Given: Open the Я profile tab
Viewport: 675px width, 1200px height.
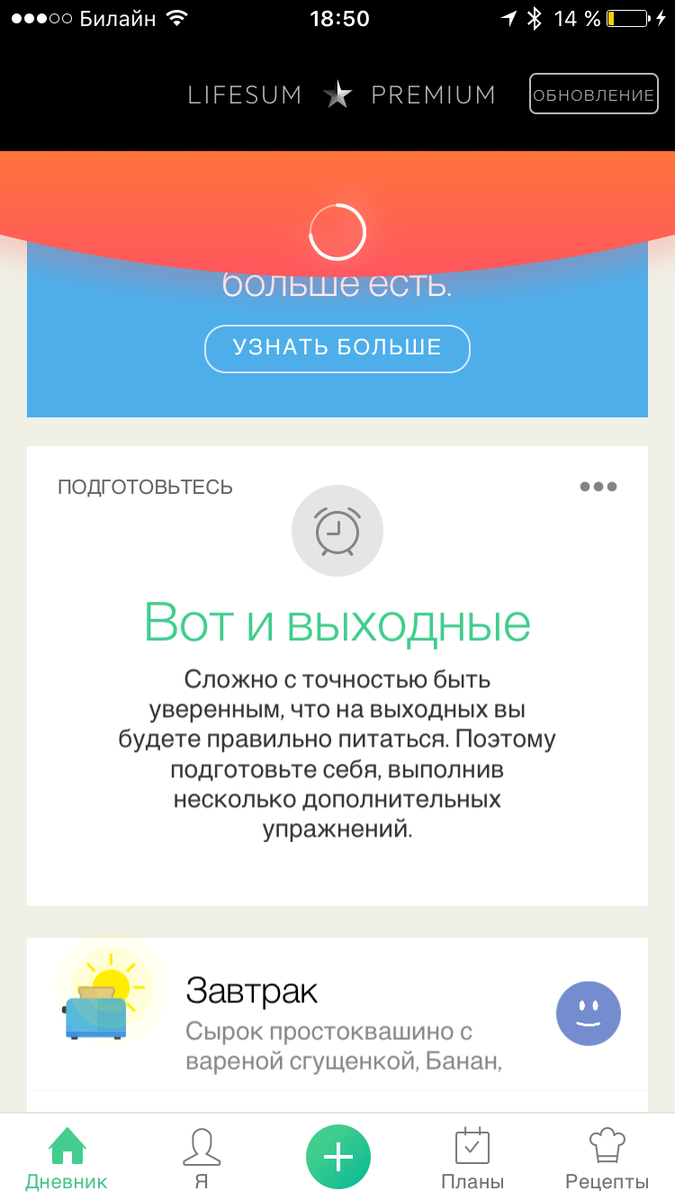Looking at the screenshot, I should click(201, 1159).
